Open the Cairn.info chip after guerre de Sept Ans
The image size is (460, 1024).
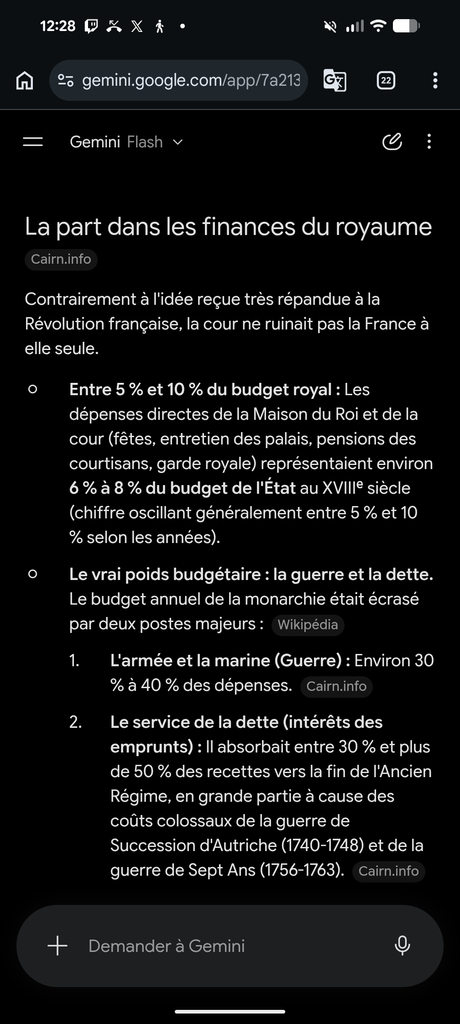(389, 871)
